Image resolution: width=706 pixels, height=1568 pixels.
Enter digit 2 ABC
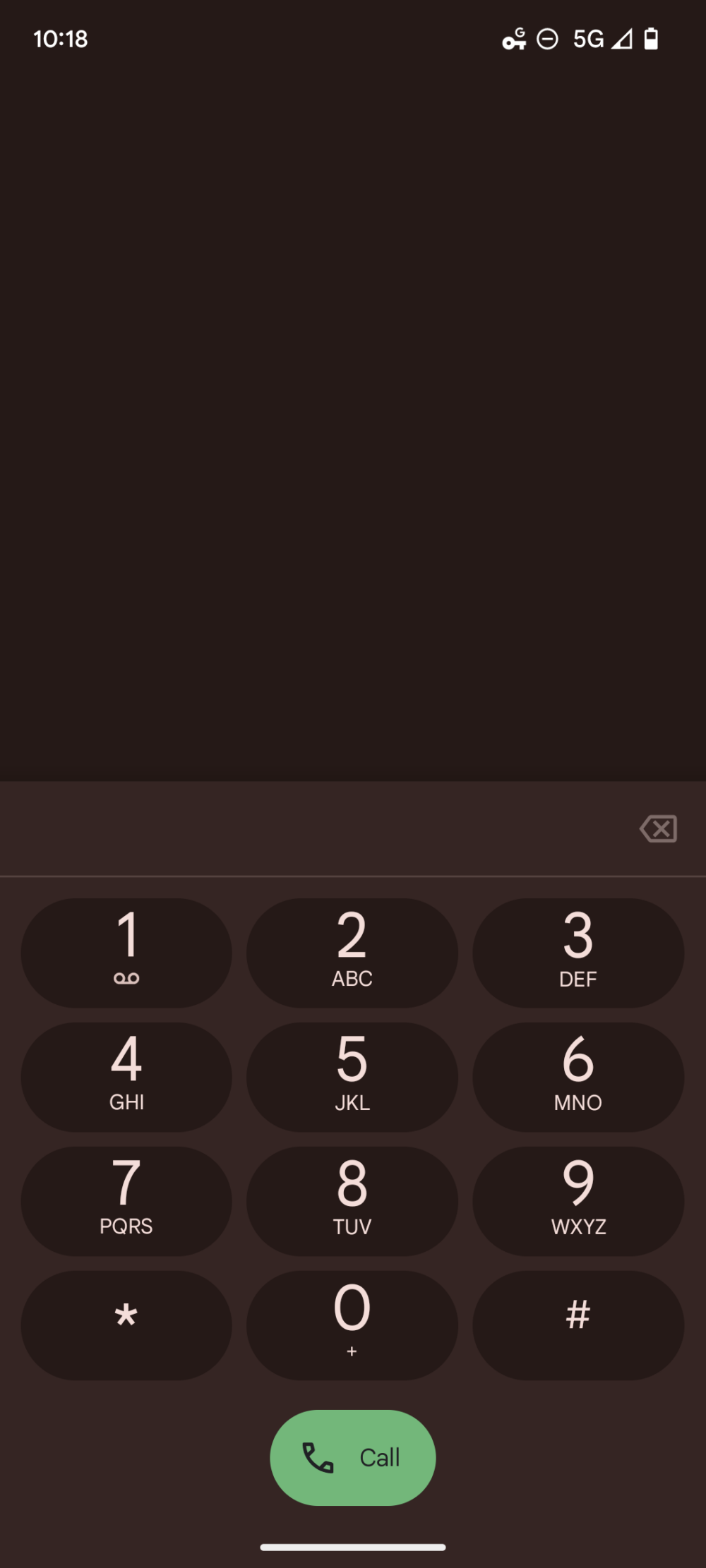(352, 953)
